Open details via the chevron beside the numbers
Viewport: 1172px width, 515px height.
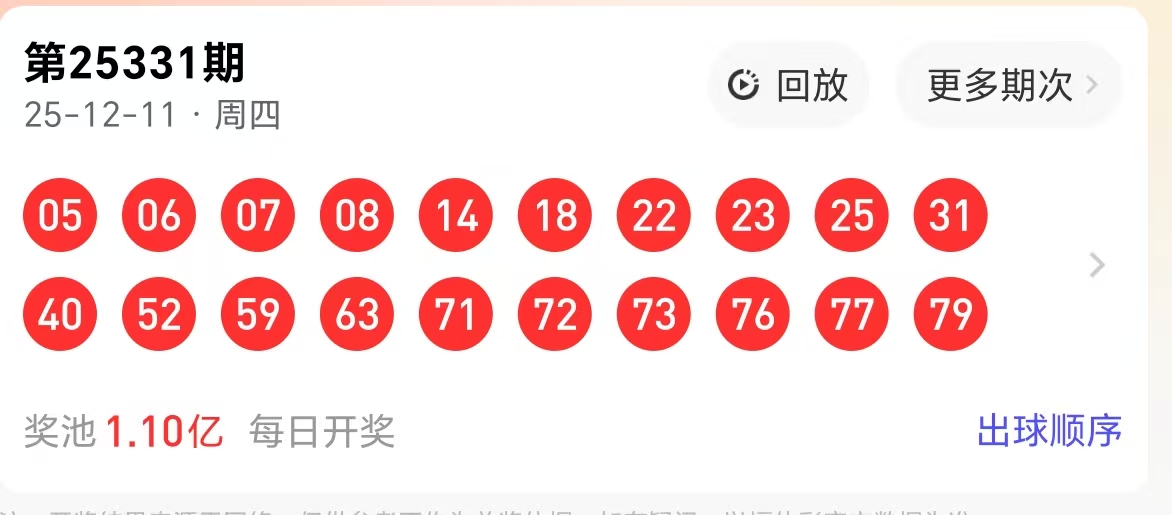click(x=1097, y=265)
